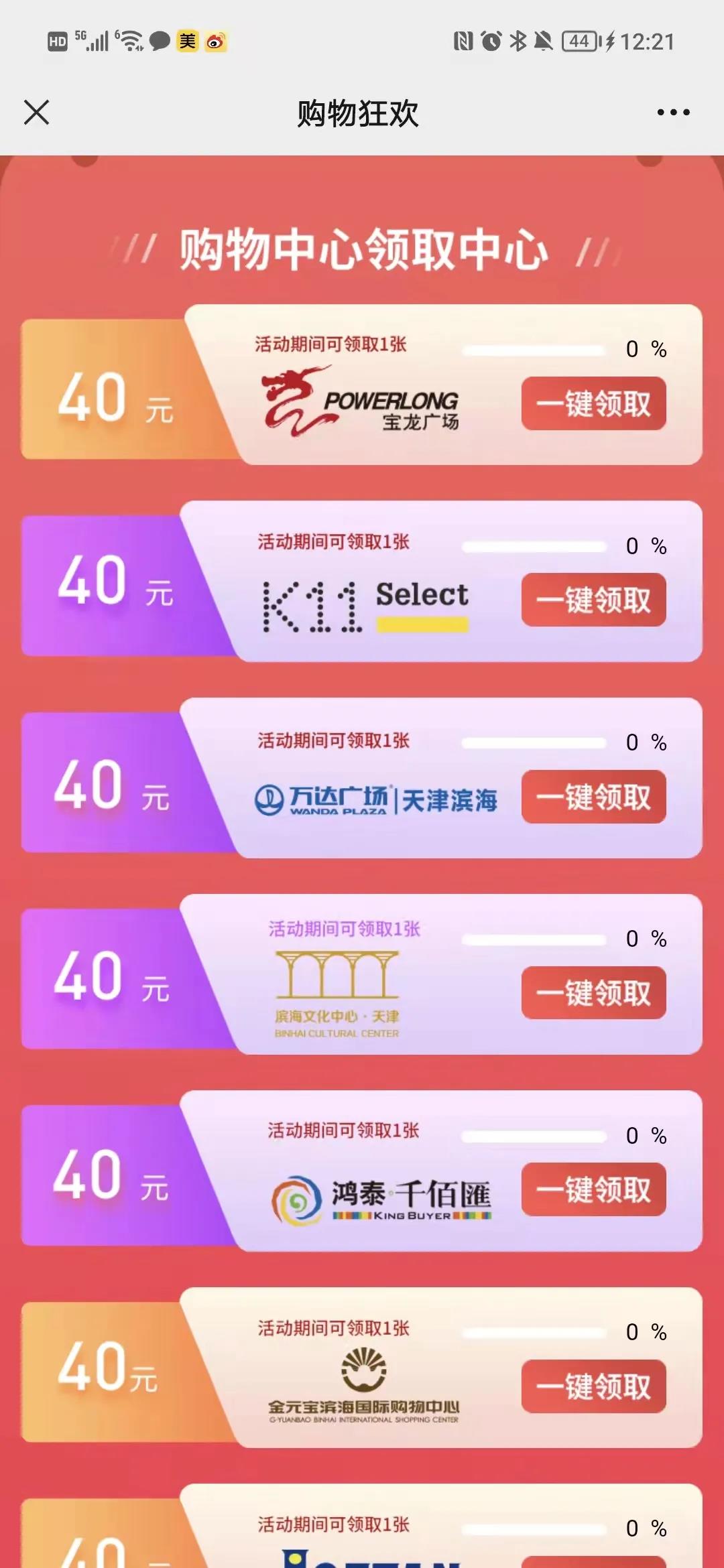Claim the 鸿泰千佰汇 King Buyer coupon
The width and height of the screenshot is (724, 1568).
[x=593, y=1189]
